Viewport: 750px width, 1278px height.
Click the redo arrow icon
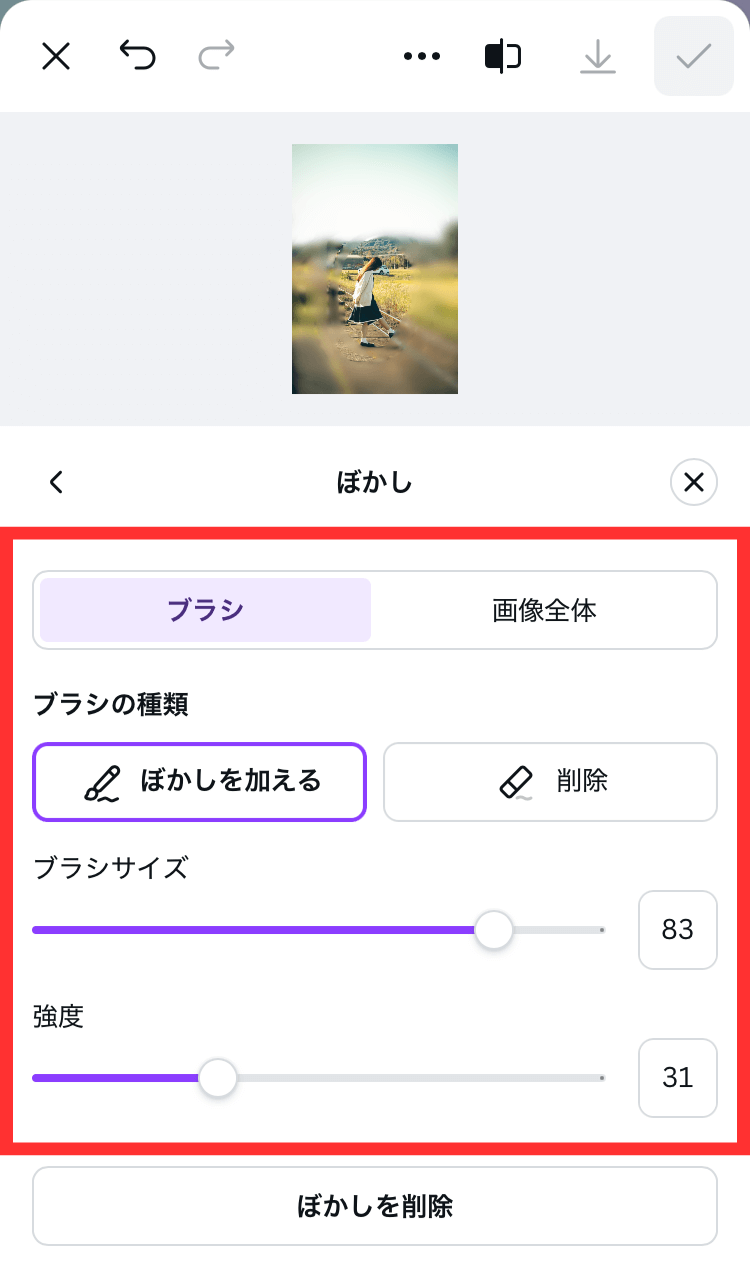coord(216,56)
